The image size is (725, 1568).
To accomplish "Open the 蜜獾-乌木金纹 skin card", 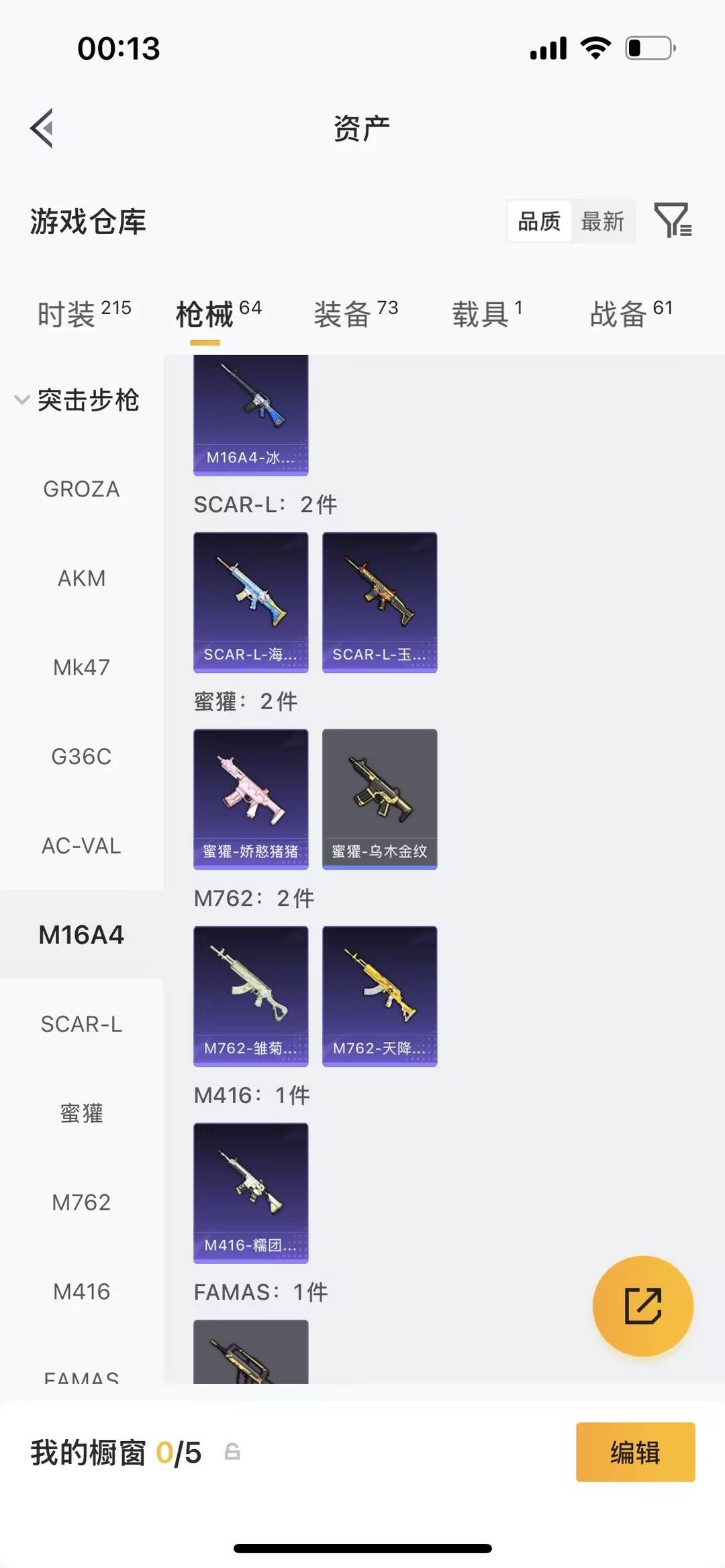I will (379, 799).
